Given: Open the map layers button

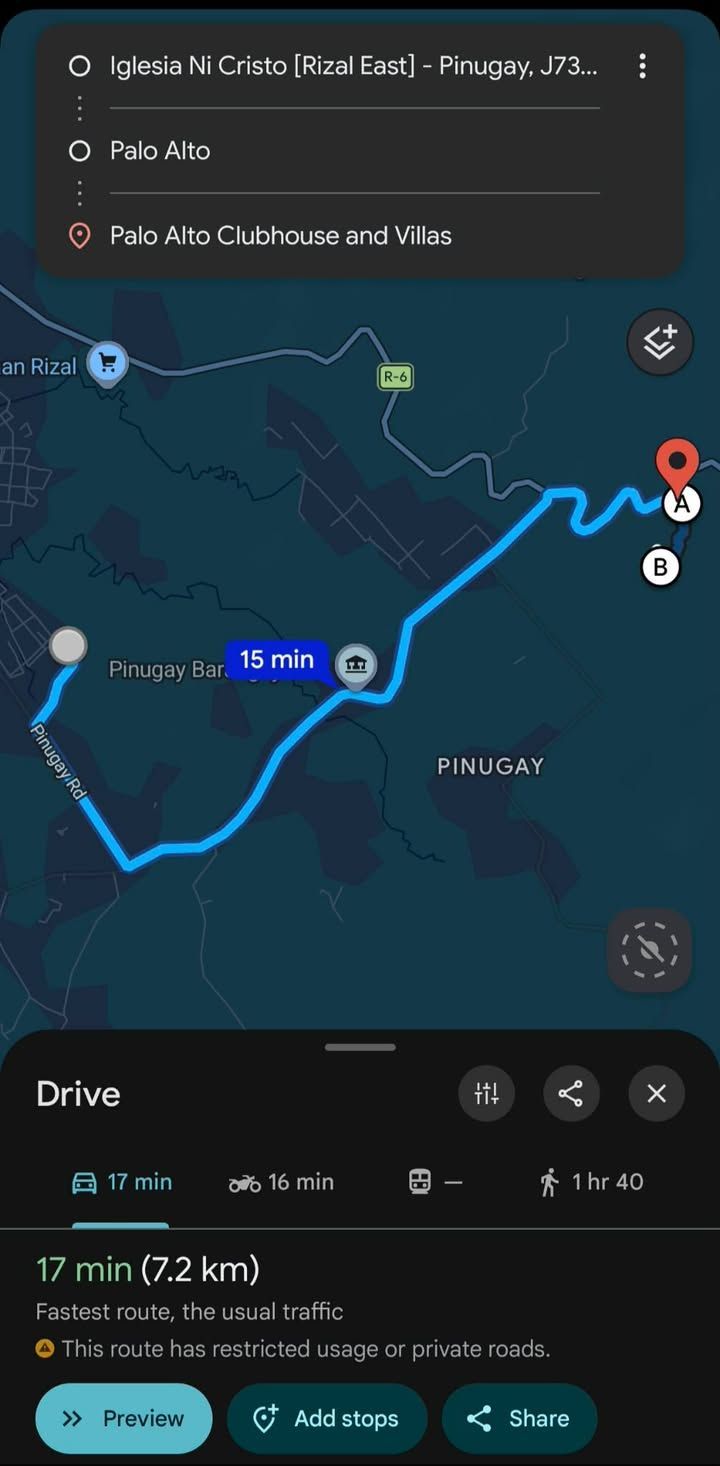Looking at the screenshot, I should pos(659,342).
